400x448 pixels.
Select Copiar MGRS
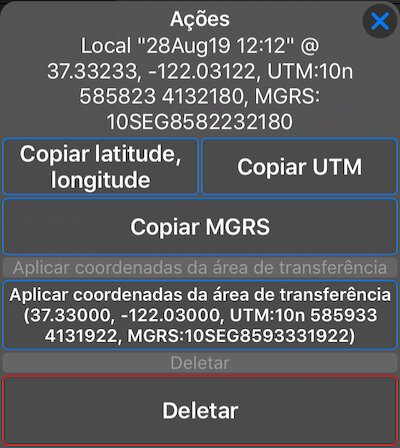[200, 227]
